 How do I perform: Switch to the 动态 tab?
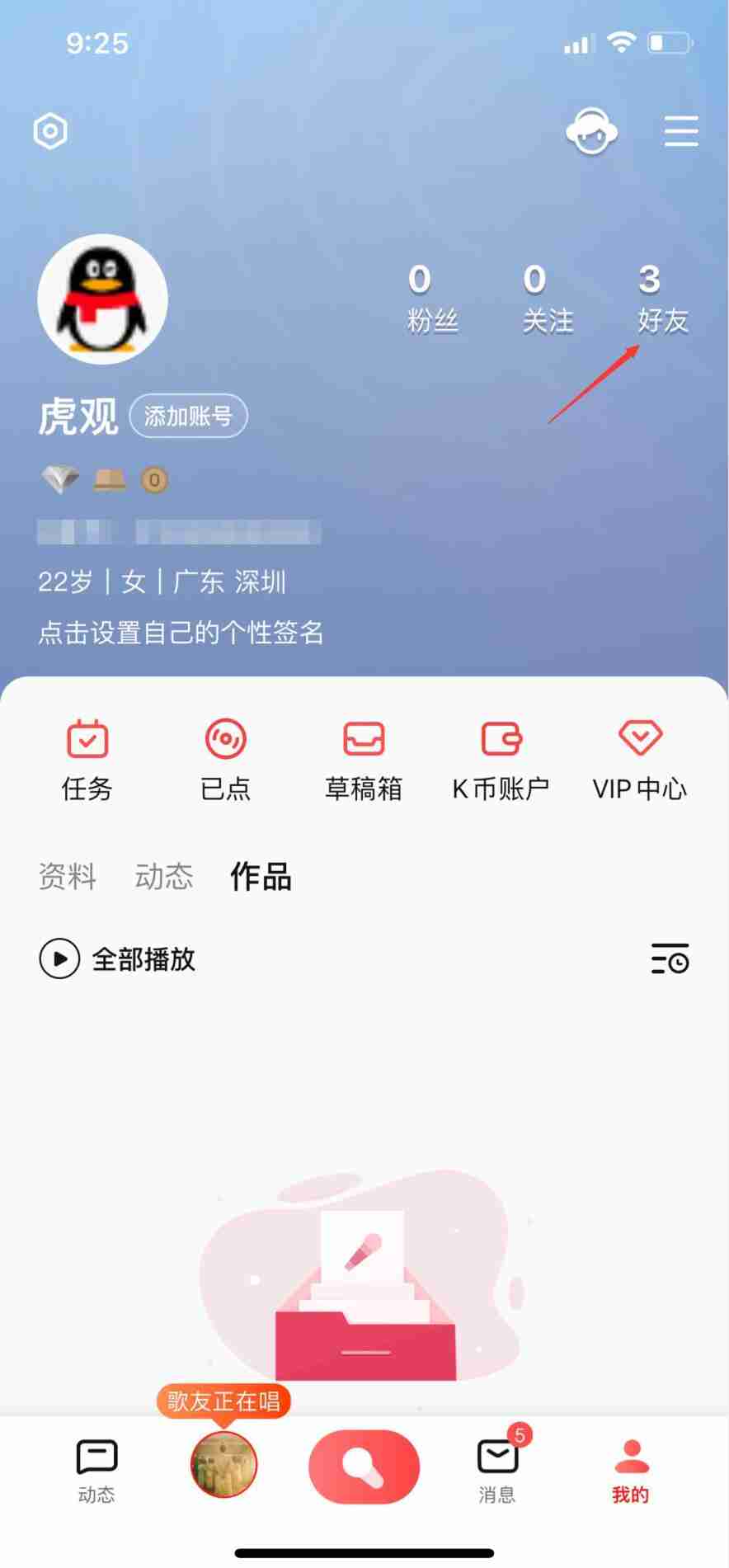[x=163, y=877]
